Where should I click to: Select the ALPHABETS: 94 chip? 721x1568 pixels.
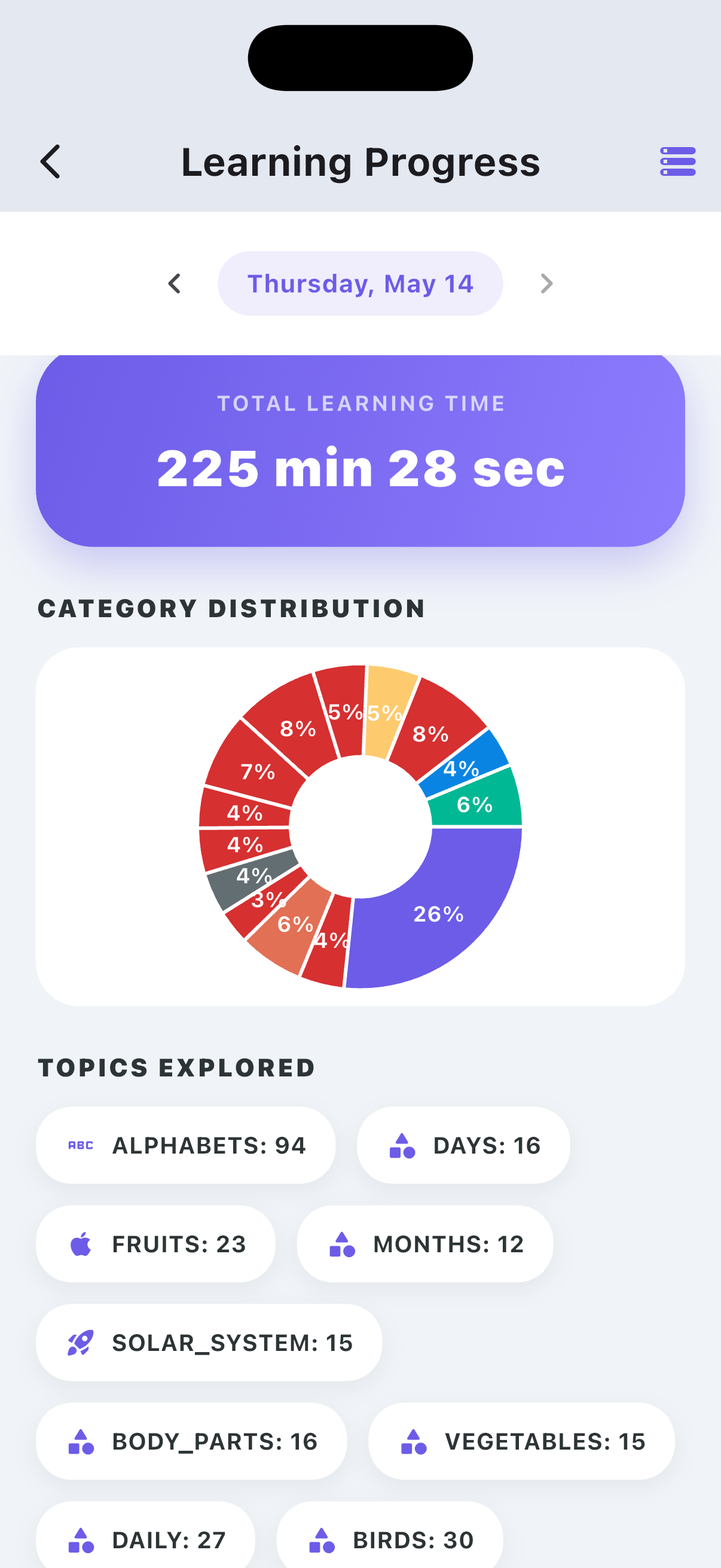click(x=185, y=1146)
